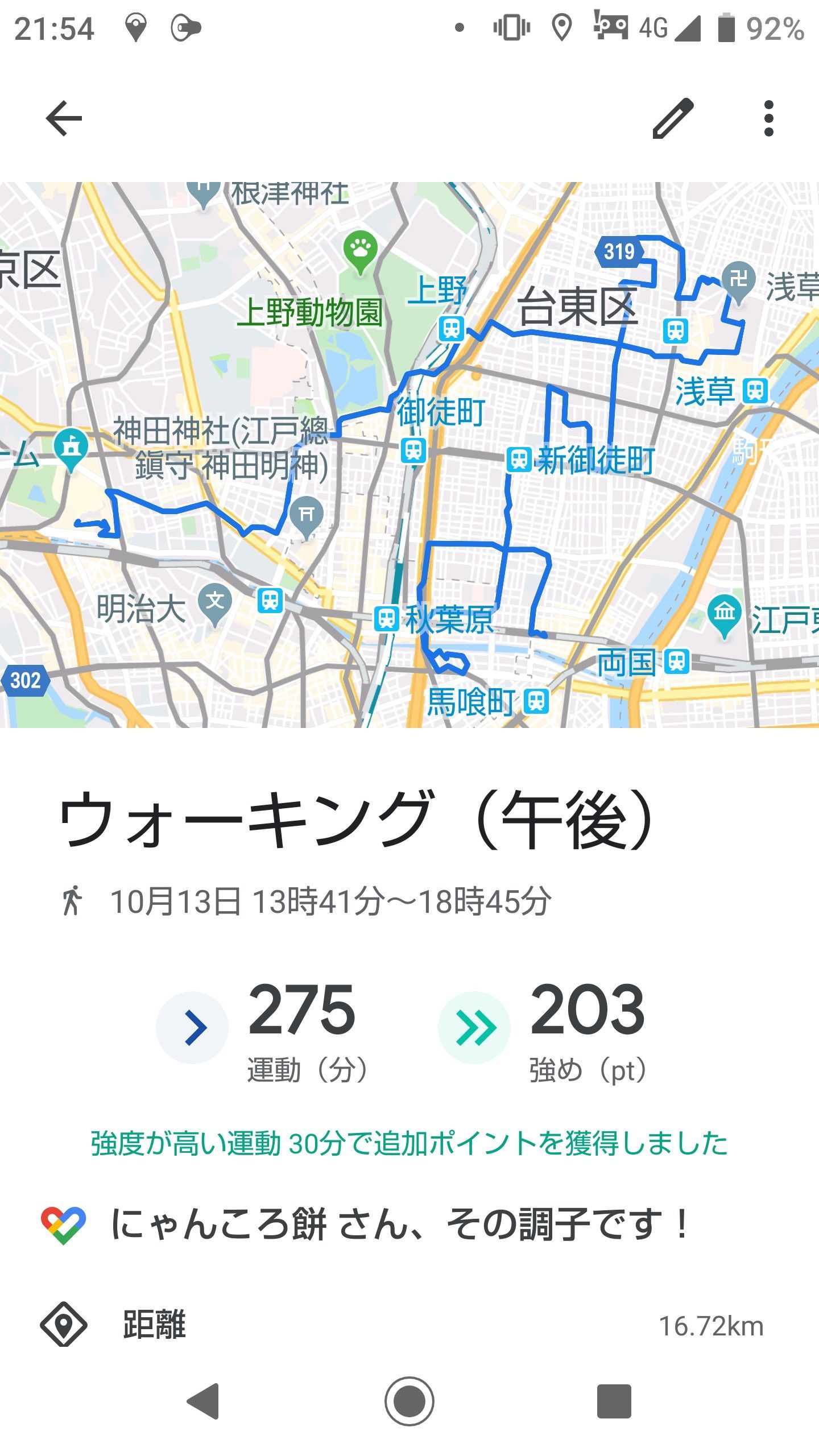
Task: Tap the system home button
Action: (x=409, y=1401)
